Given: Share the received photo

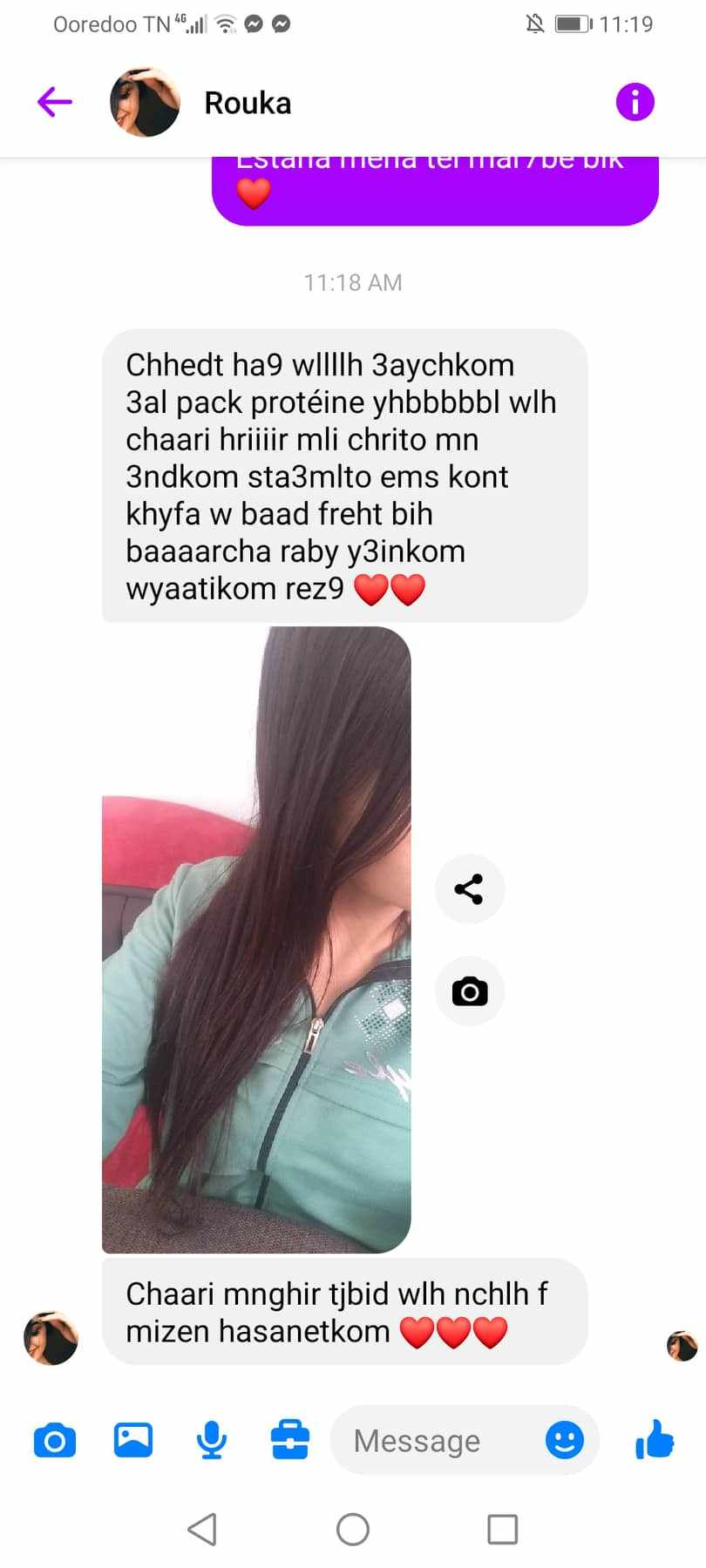Looking at the screenshot, I should [x=469, y=889].
